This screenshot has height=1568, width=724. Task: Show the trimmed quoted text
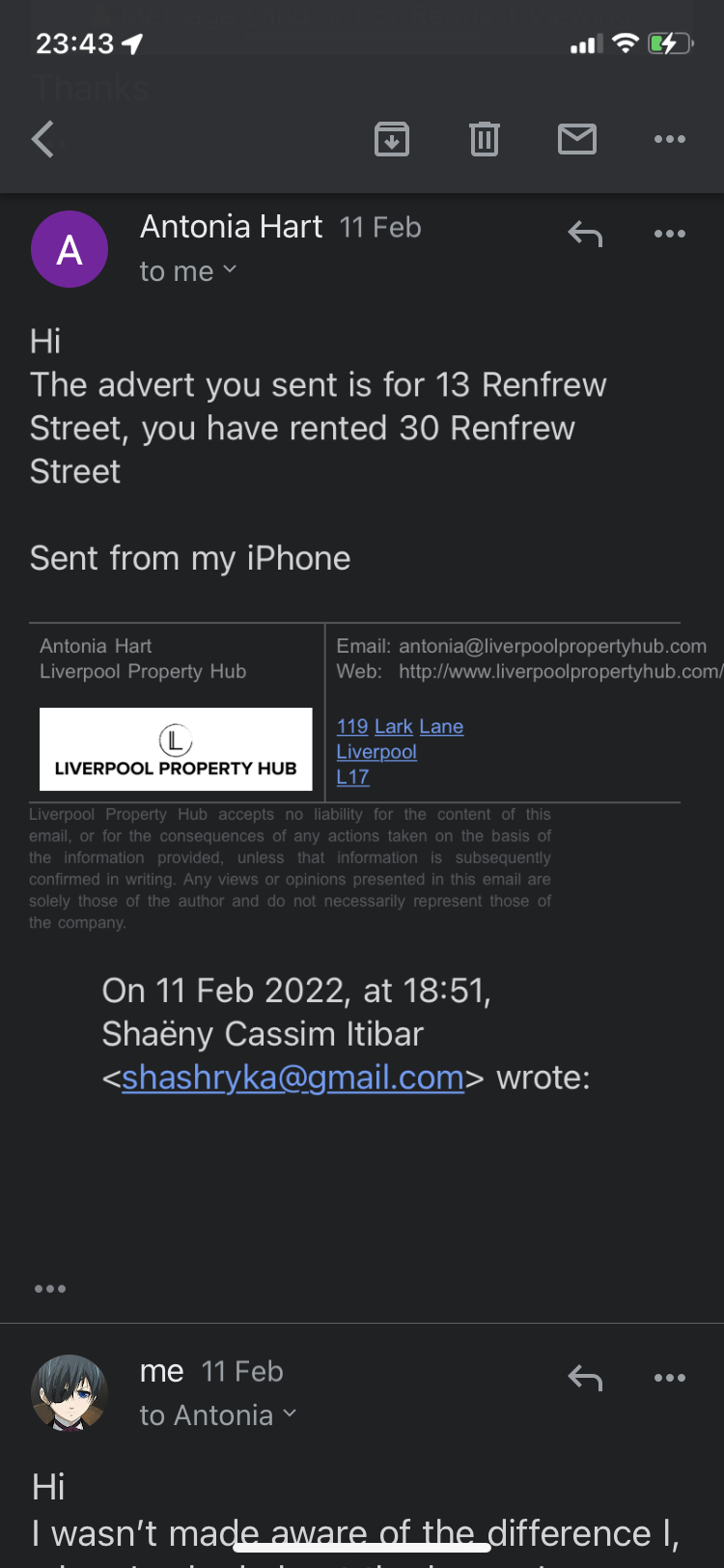click(50, 1289)
